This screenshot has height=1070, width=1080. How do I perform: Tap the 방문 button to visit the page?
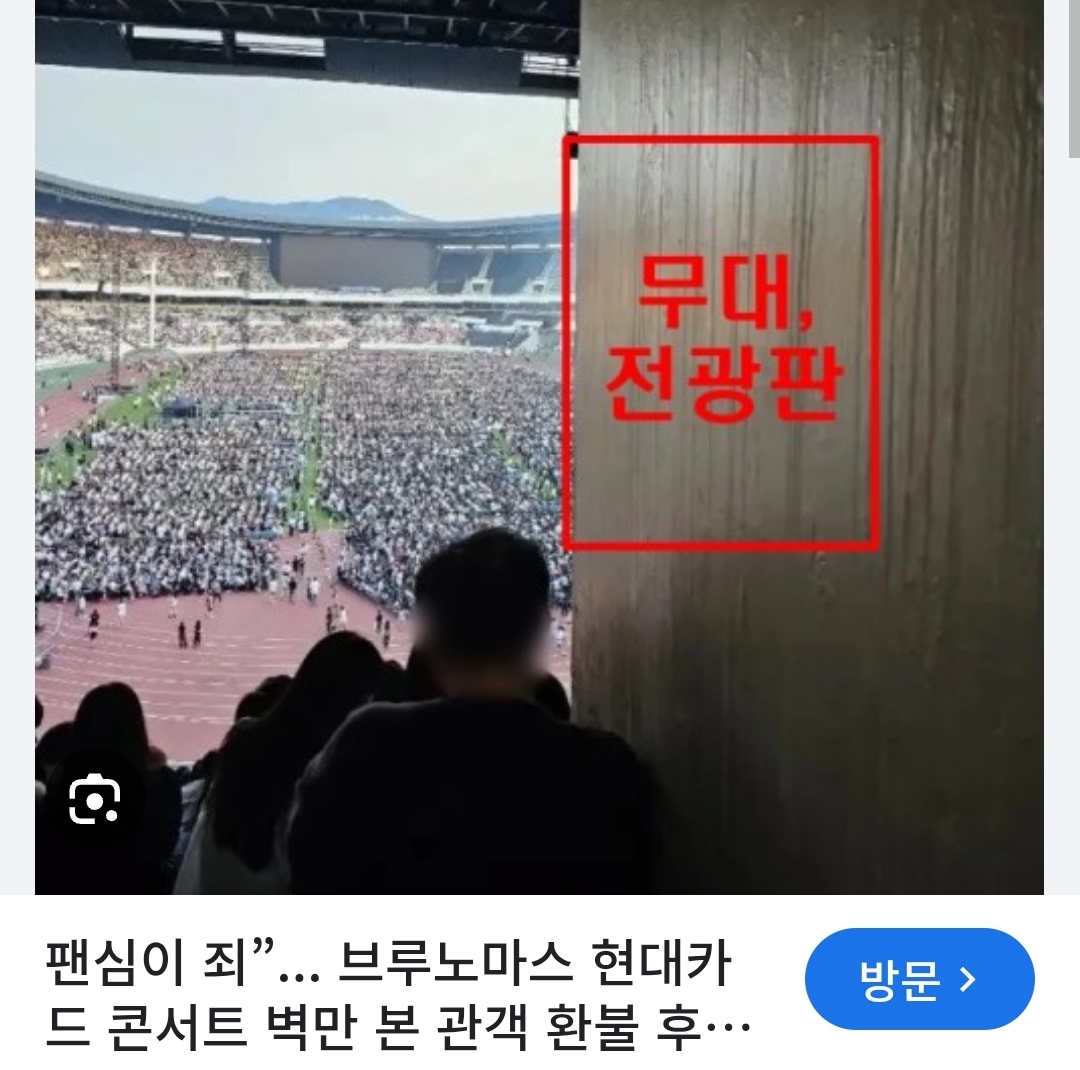point(919,979)
